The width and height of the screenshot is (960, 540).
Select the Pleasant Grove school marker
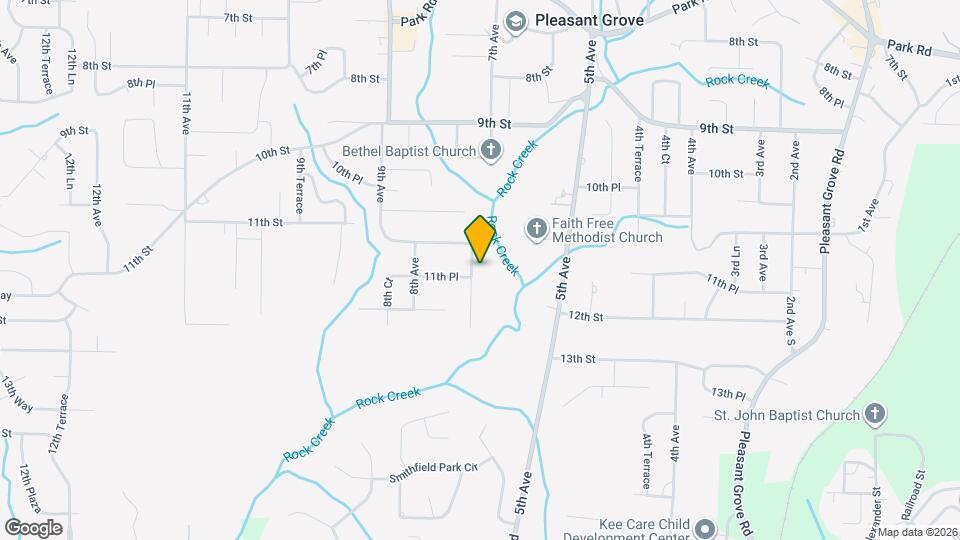[x=516, y=21]
